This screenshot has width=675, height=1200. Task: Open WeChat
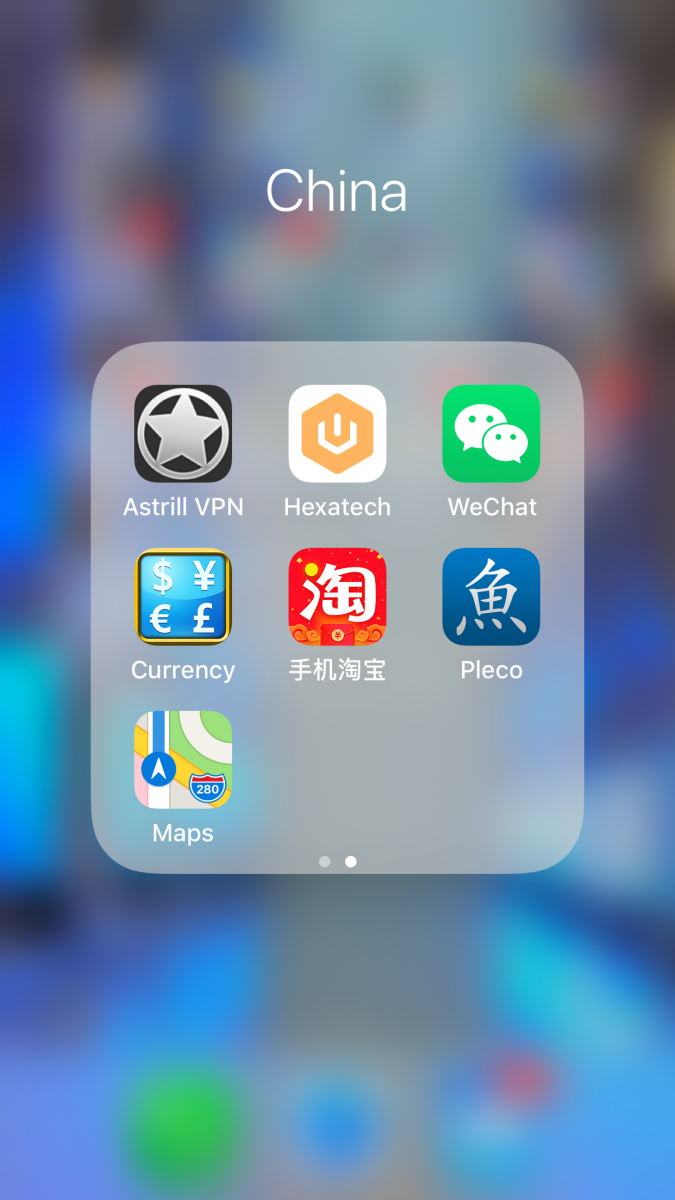coord(491,434)
